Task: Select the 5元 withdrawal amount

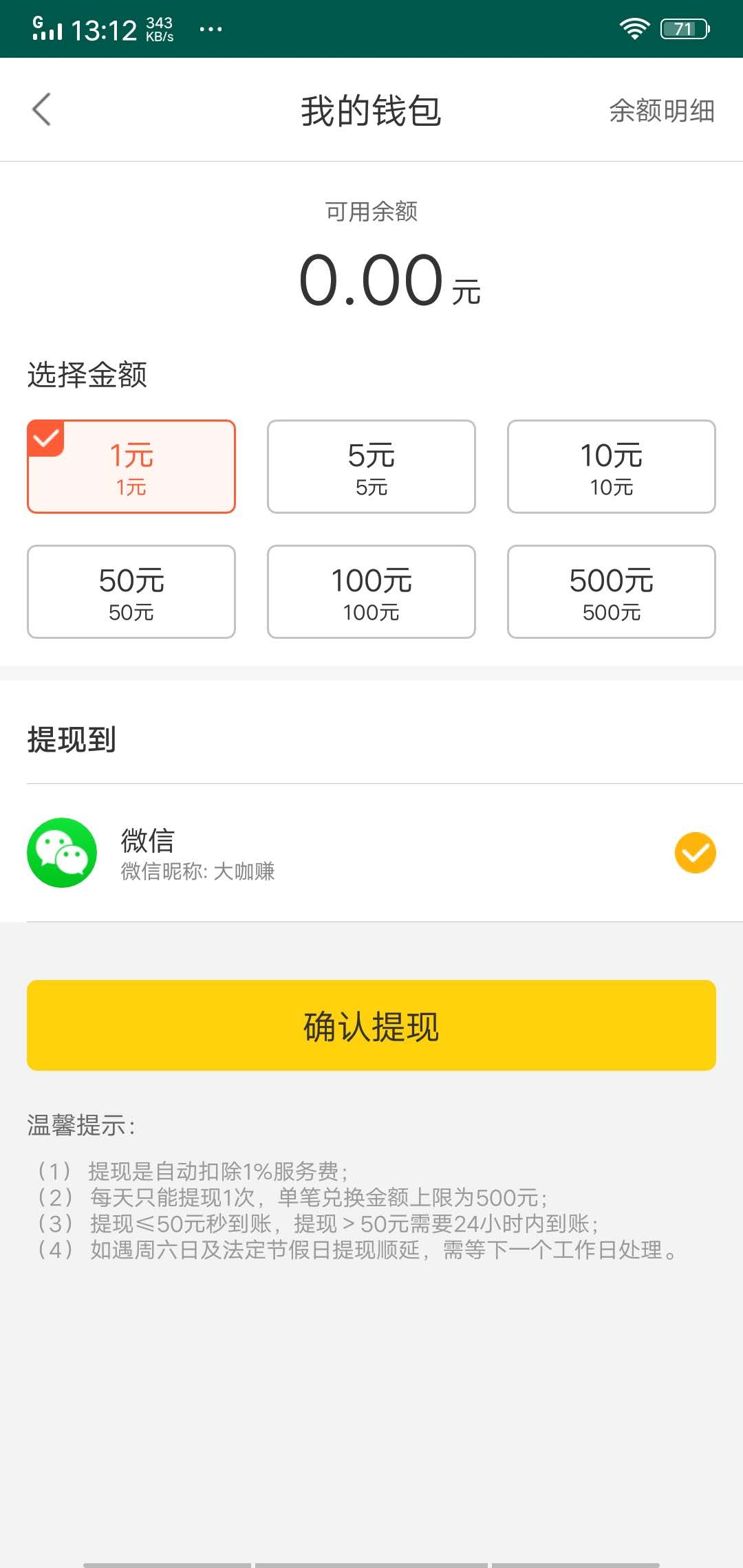Action: click(370, 466)
